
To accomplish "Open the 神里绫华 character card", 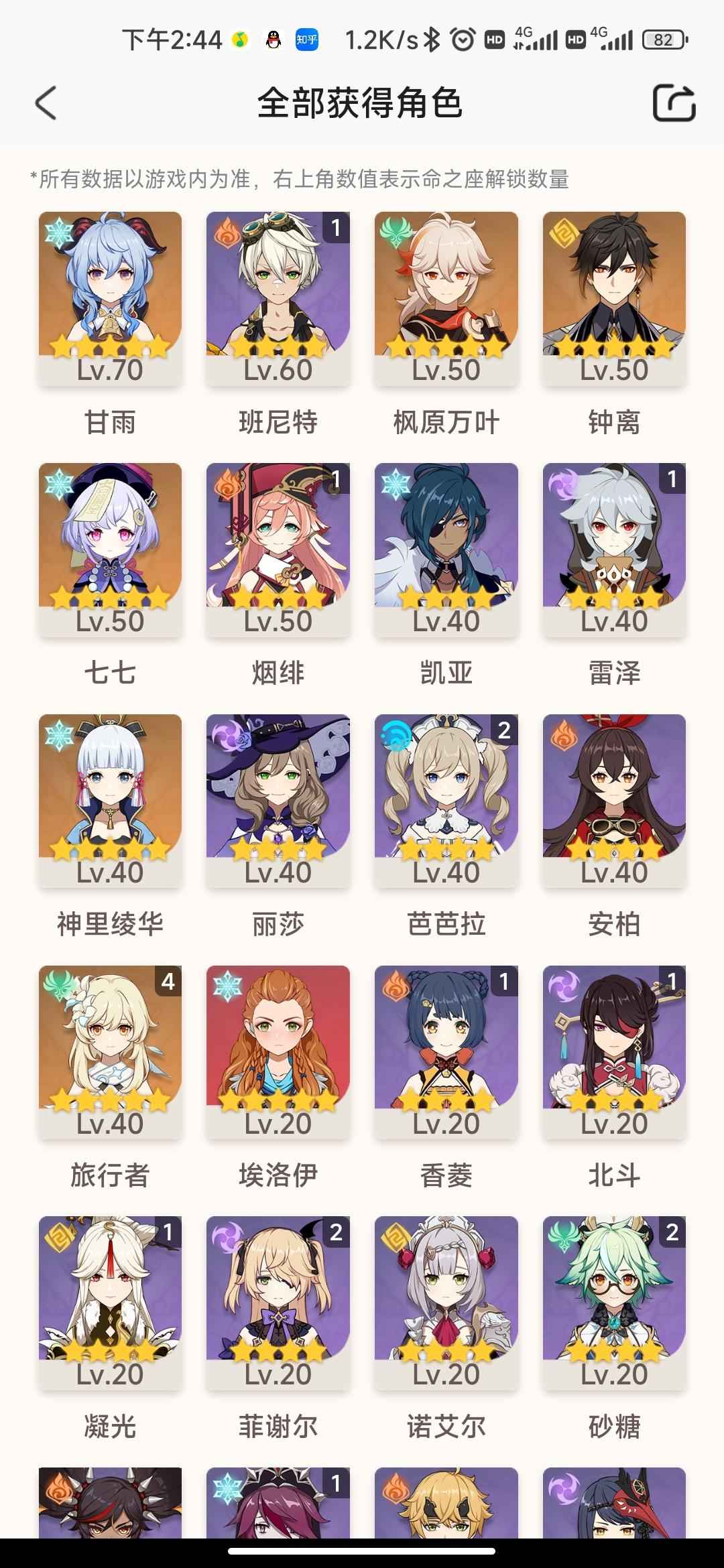I will coord(110,801).
